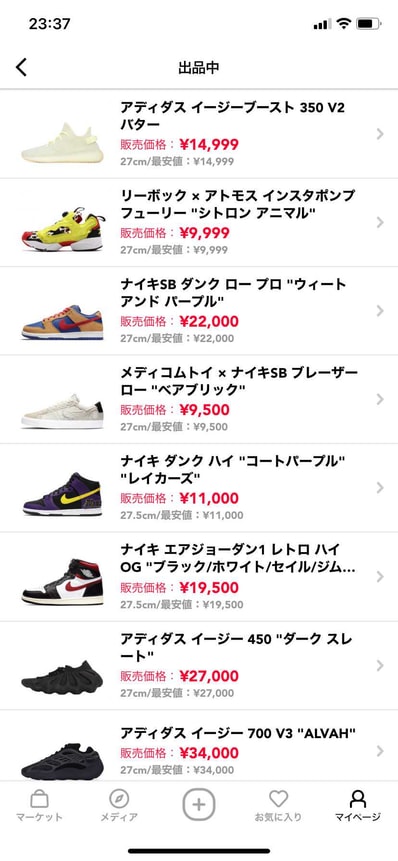
Task: Go back using the top-left arrow
Action: point(21,68)
